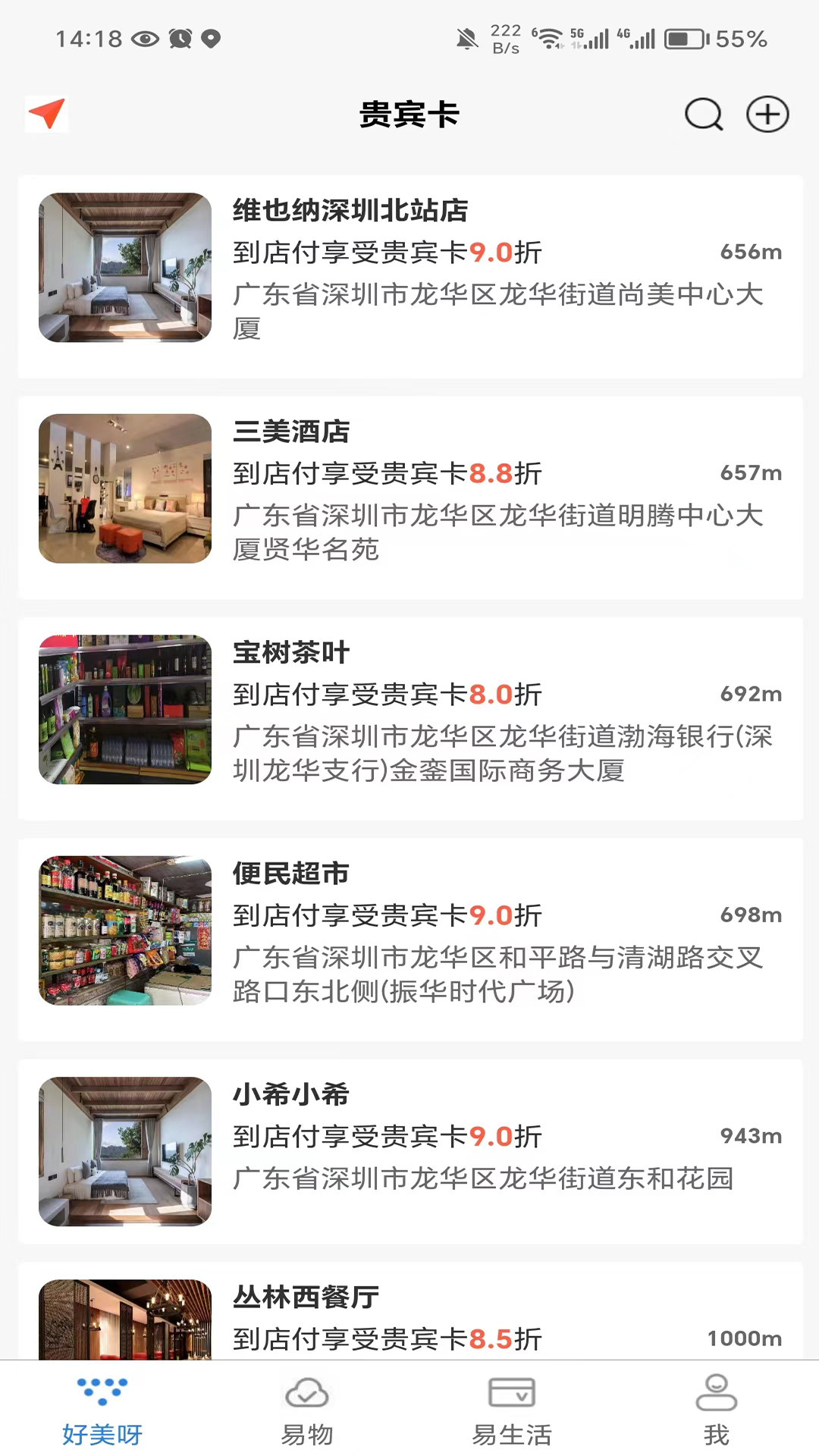This screenshot has height=1456, width=819.
Task: Switch to the 易物 tab
Action: click(x=307, y=1410)
